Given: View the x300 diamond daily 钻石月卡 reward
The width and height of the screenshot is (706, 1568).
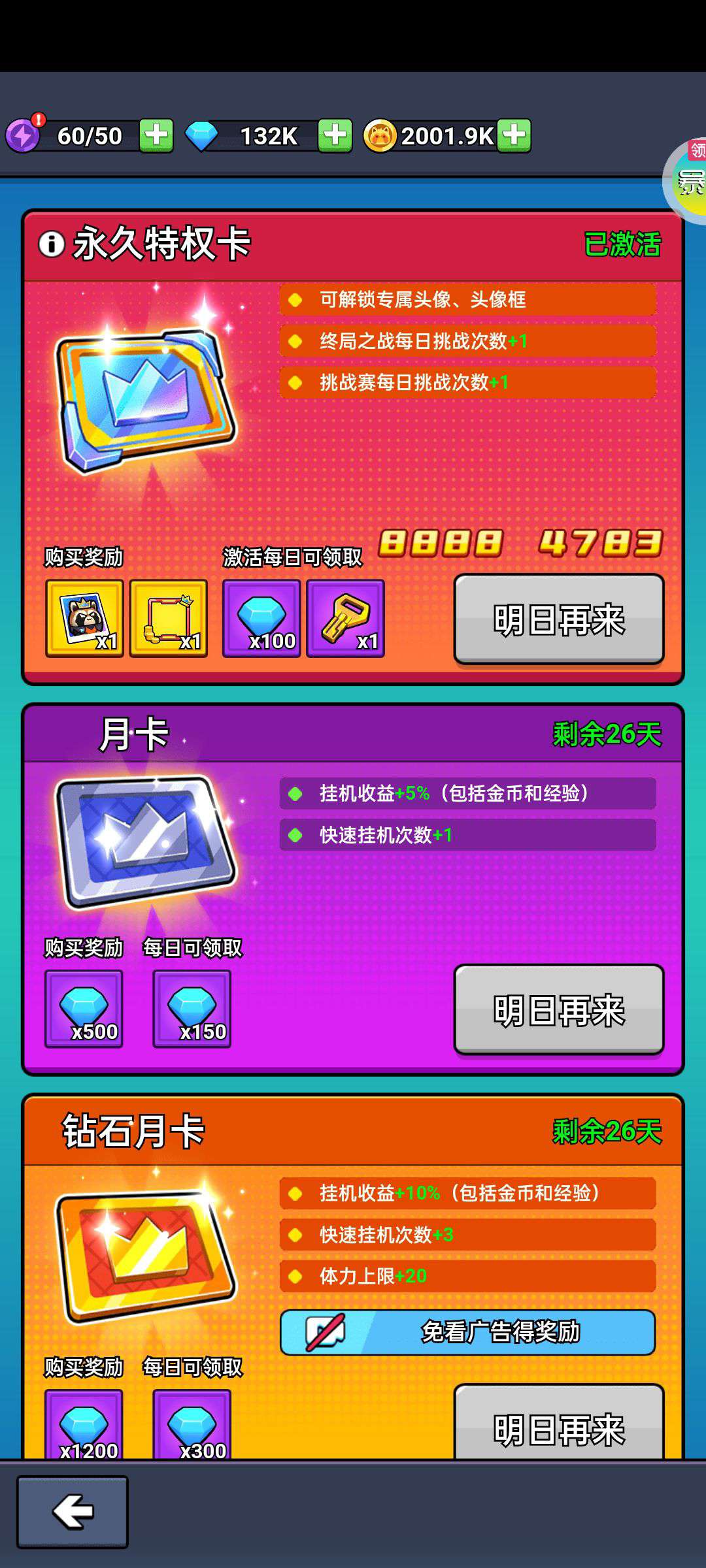Looking at the screenshot, I should [x=192, y=1426].
